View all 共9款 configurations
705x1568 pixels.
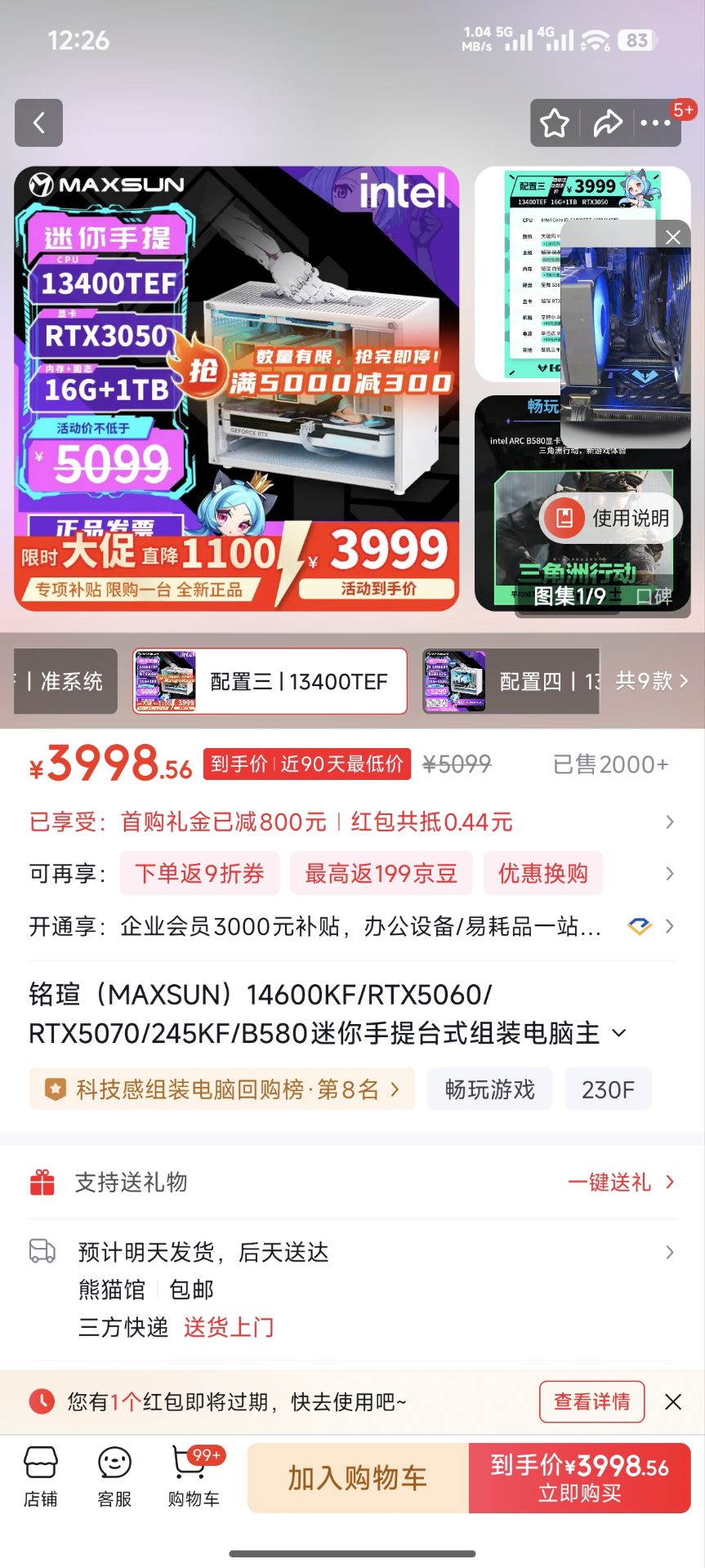point(651,681)
